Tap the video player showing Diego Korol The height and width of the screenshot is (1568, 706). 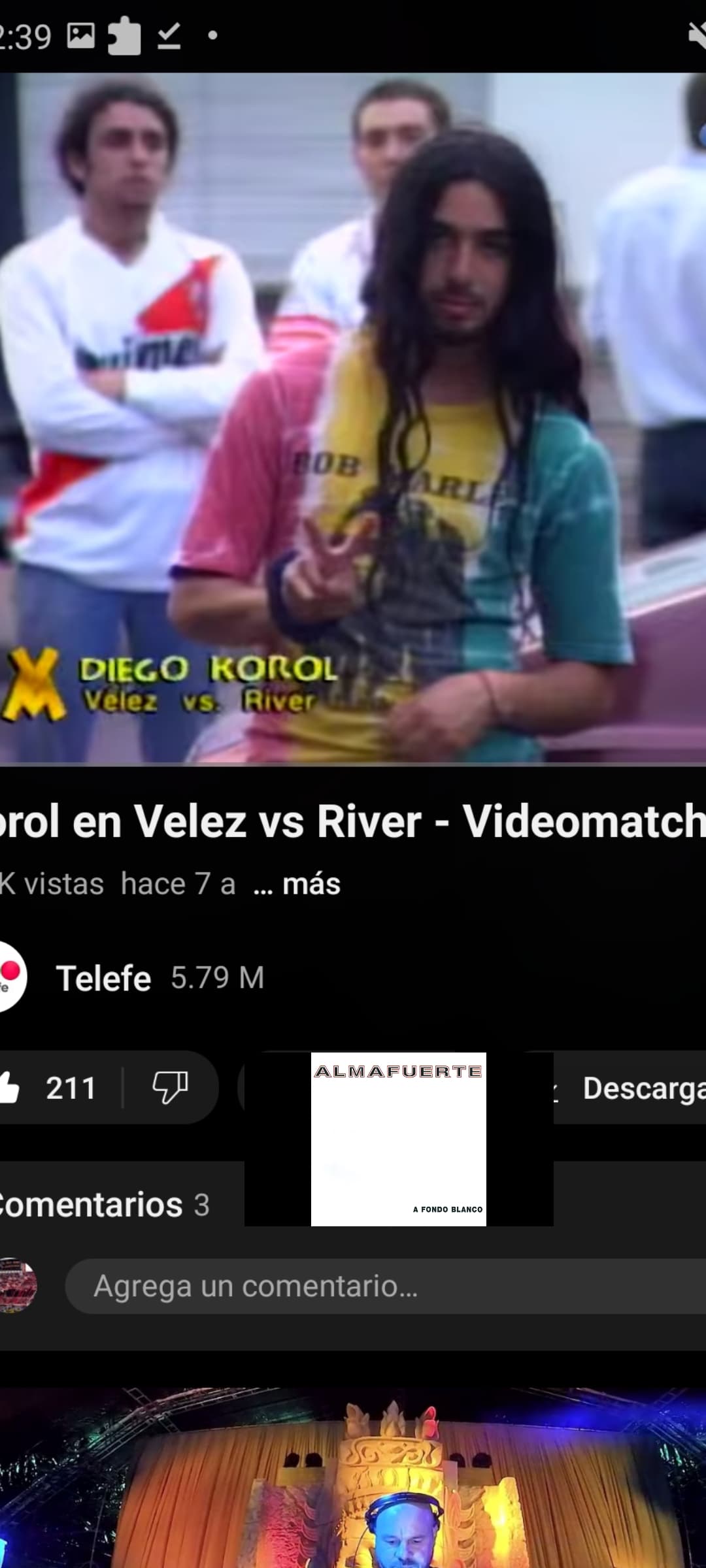[353, 418]
